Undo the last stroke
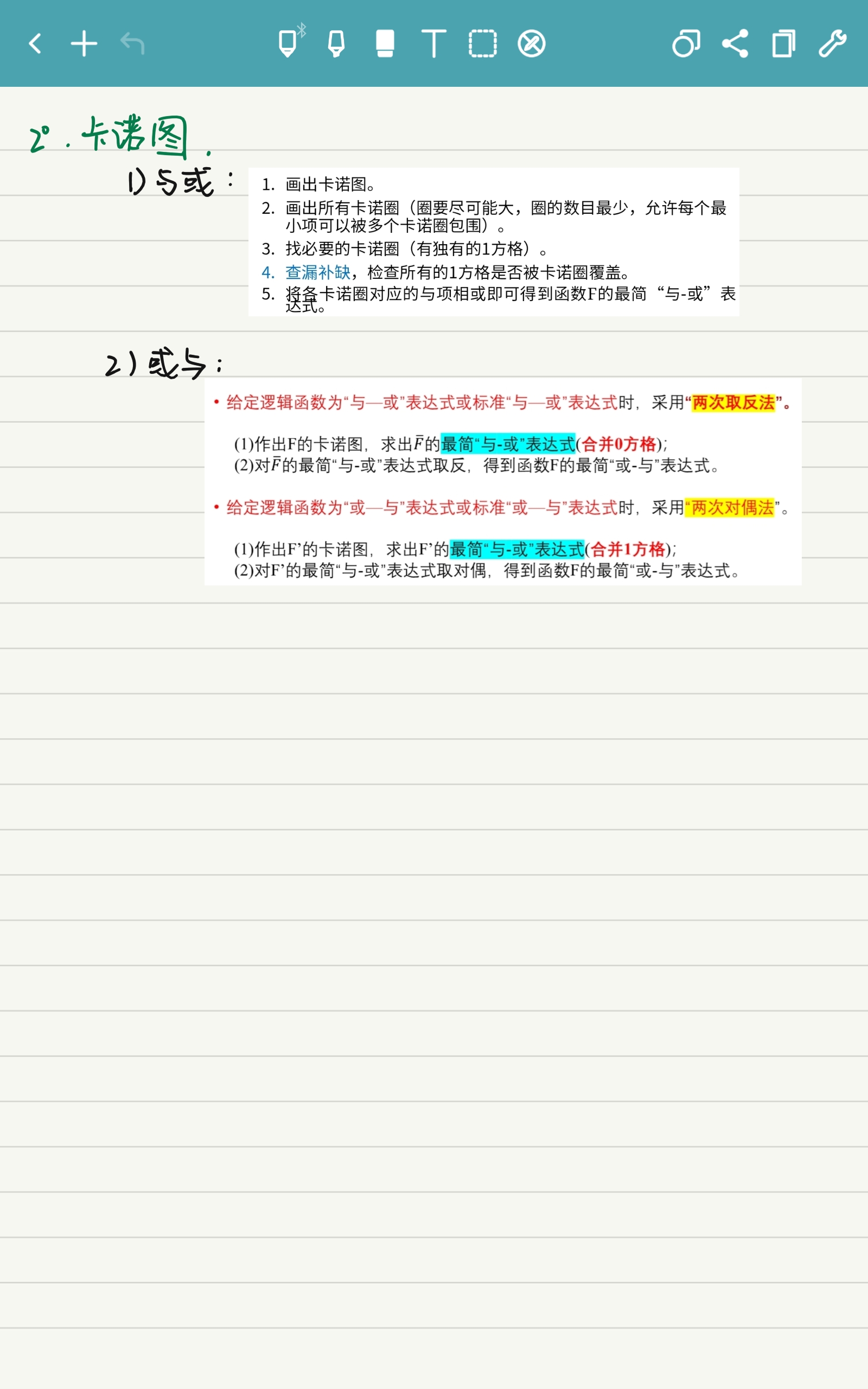Screen dimensions: 868x1389 click(131, 43)
